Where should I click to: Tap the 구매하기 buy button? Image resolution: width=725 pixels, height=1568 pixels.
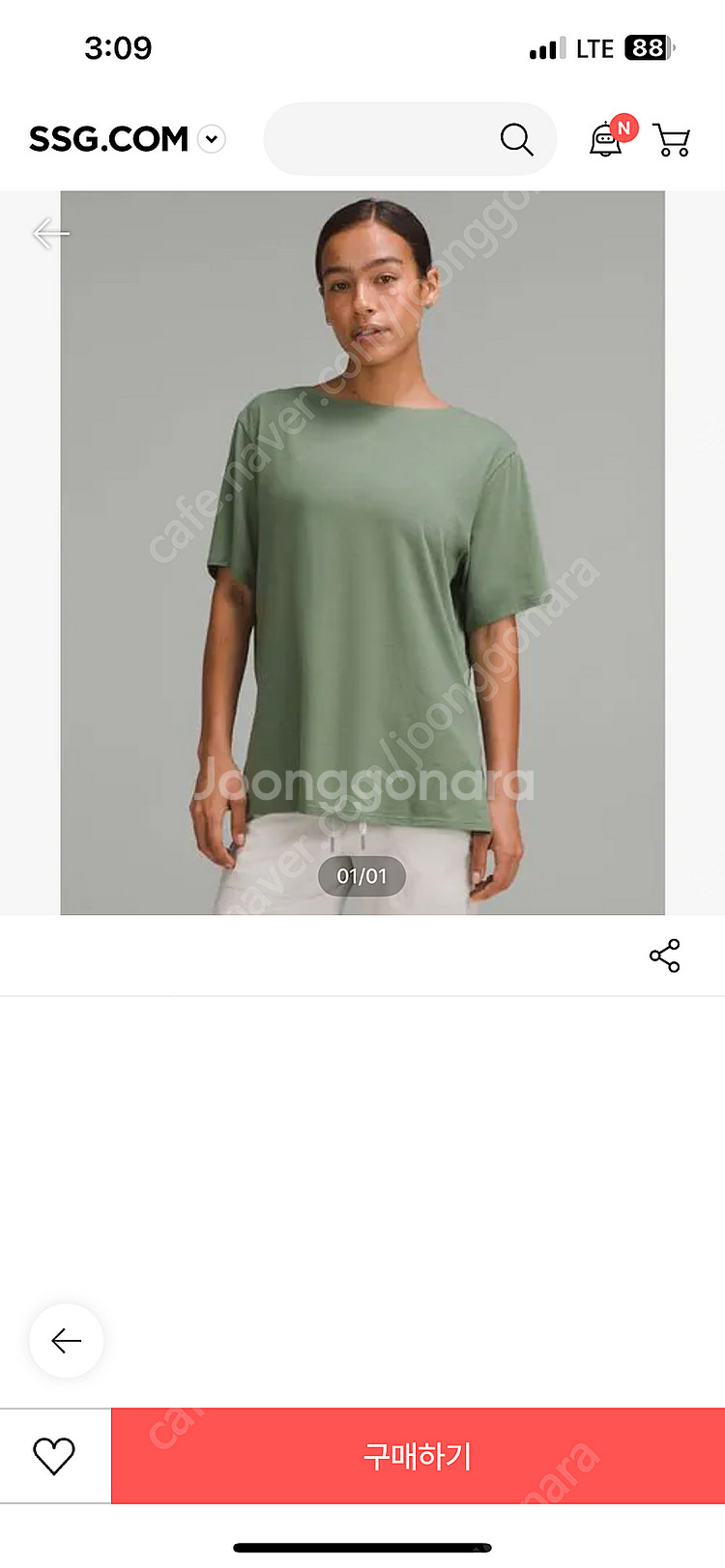pyautogui.click(x=418, y=1456)
